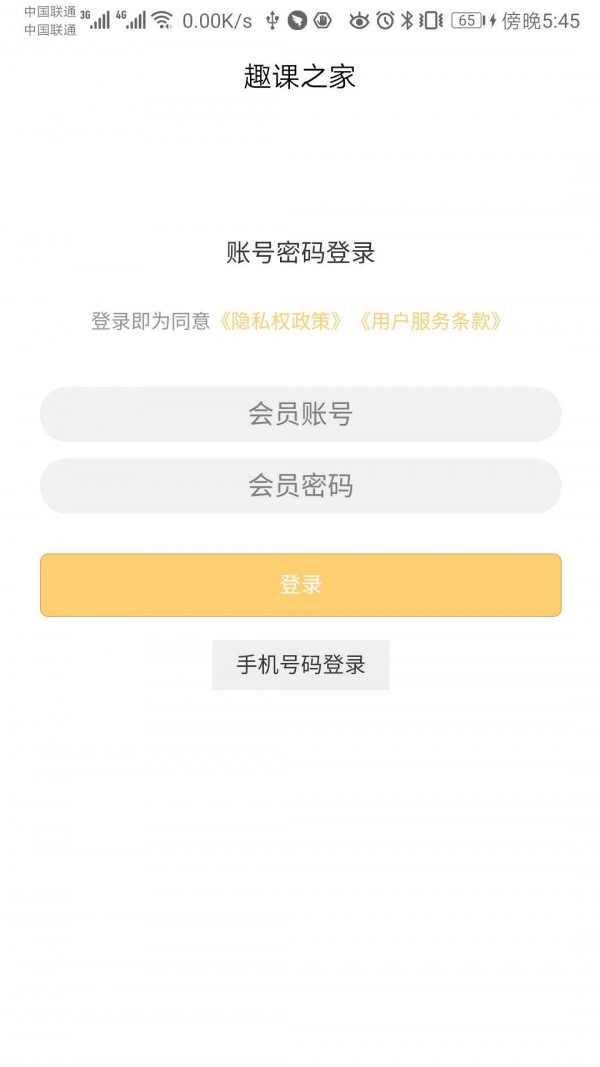Open the 《用户服务条款》 terms link
Viewport: 600px width, 1067px height.
click(x=430, y=321)
